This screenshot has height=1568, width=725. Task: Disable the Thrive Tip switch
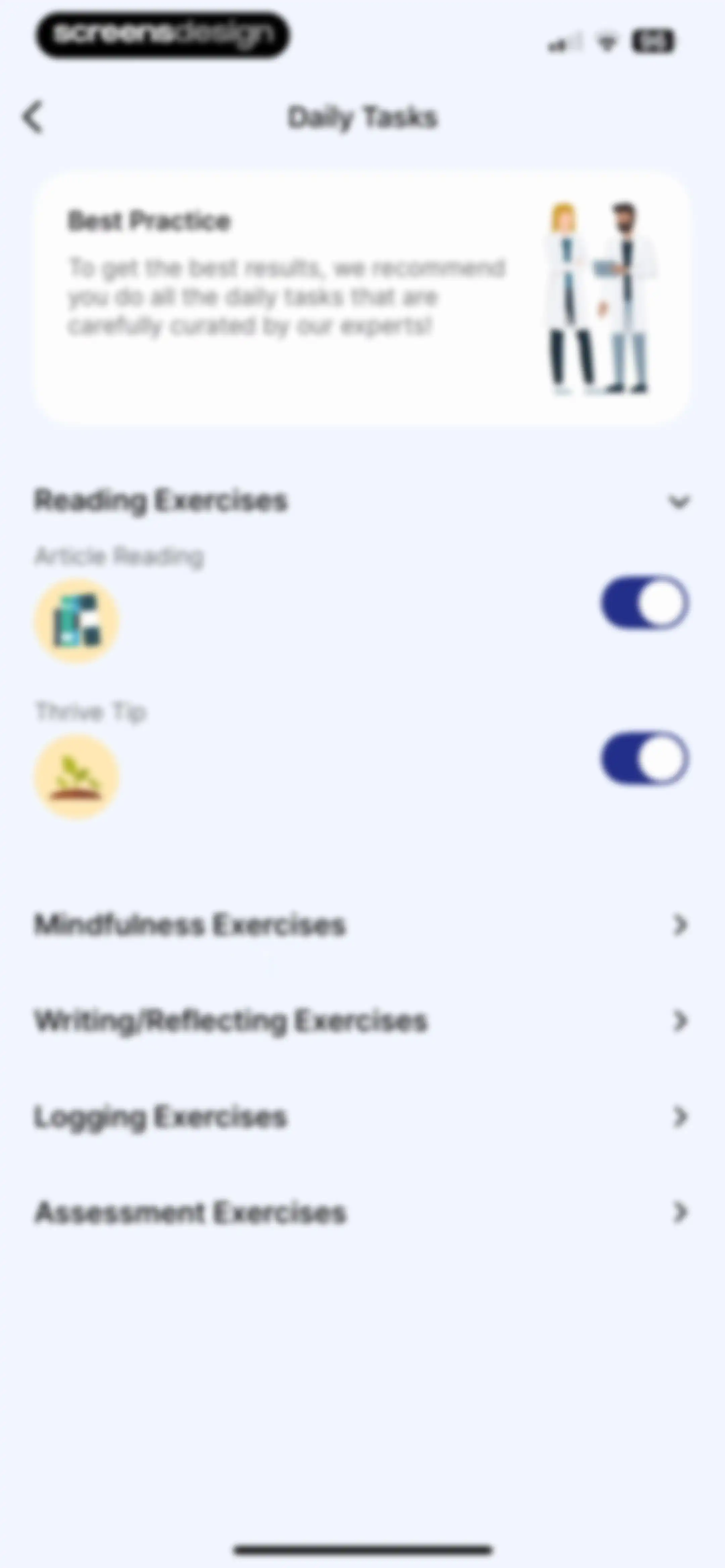coord(645,758)
